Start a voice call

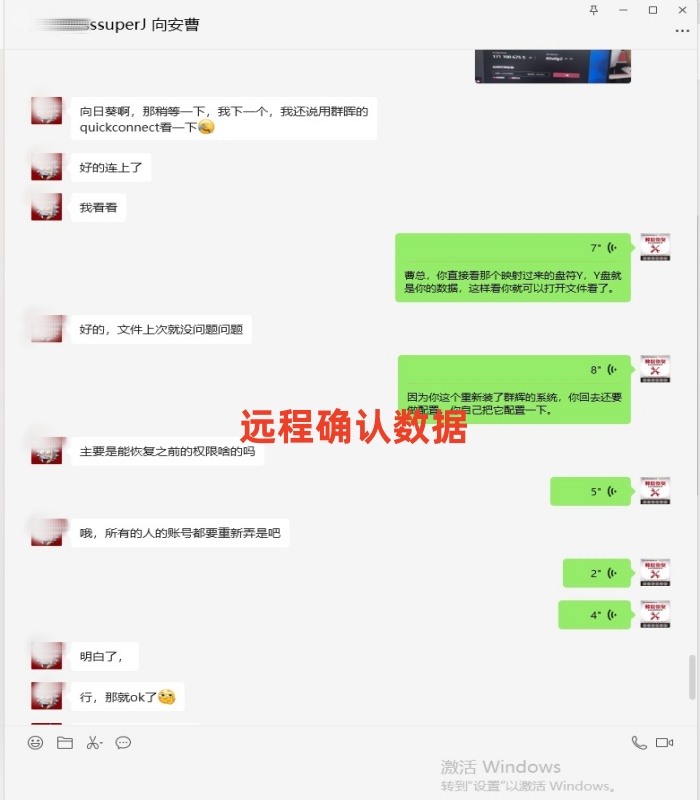pyautogui.click(x=639, y=743)
